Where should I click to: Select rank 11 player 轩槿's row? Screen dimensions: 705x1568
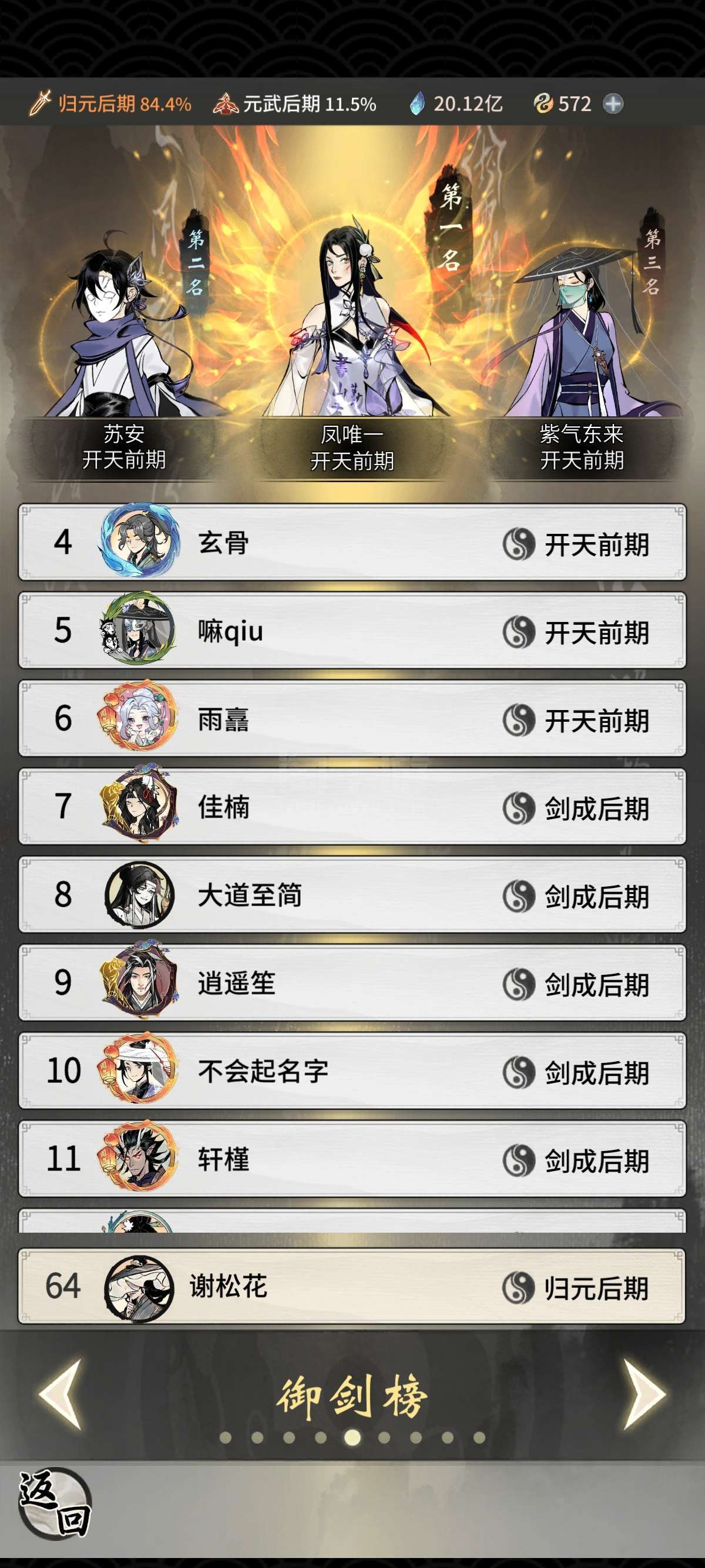click(x=352, y=1159)
